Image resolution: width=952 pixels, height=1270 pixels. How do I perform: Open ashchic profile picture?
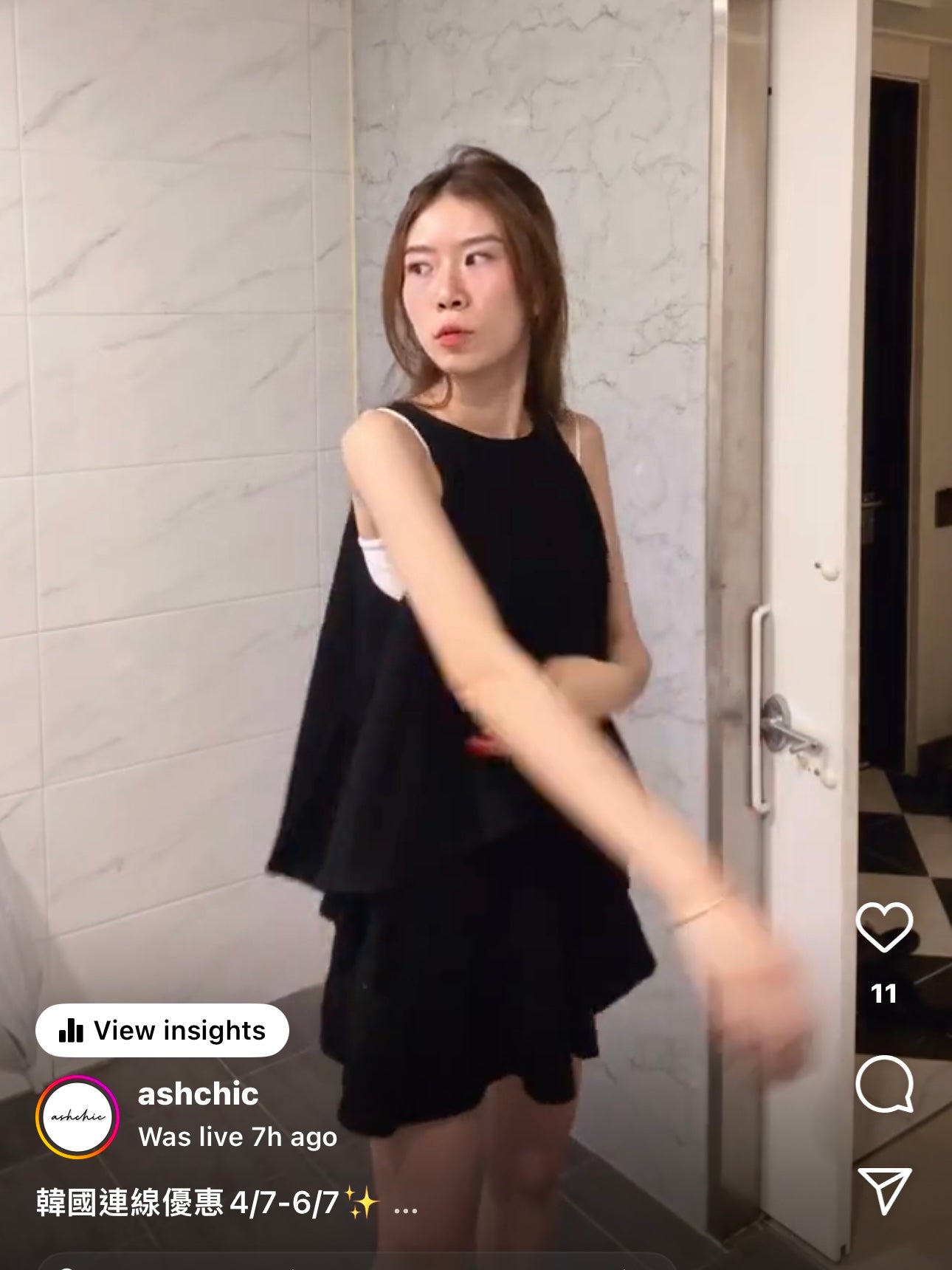pyautogui.click(x=77, y=1117)
